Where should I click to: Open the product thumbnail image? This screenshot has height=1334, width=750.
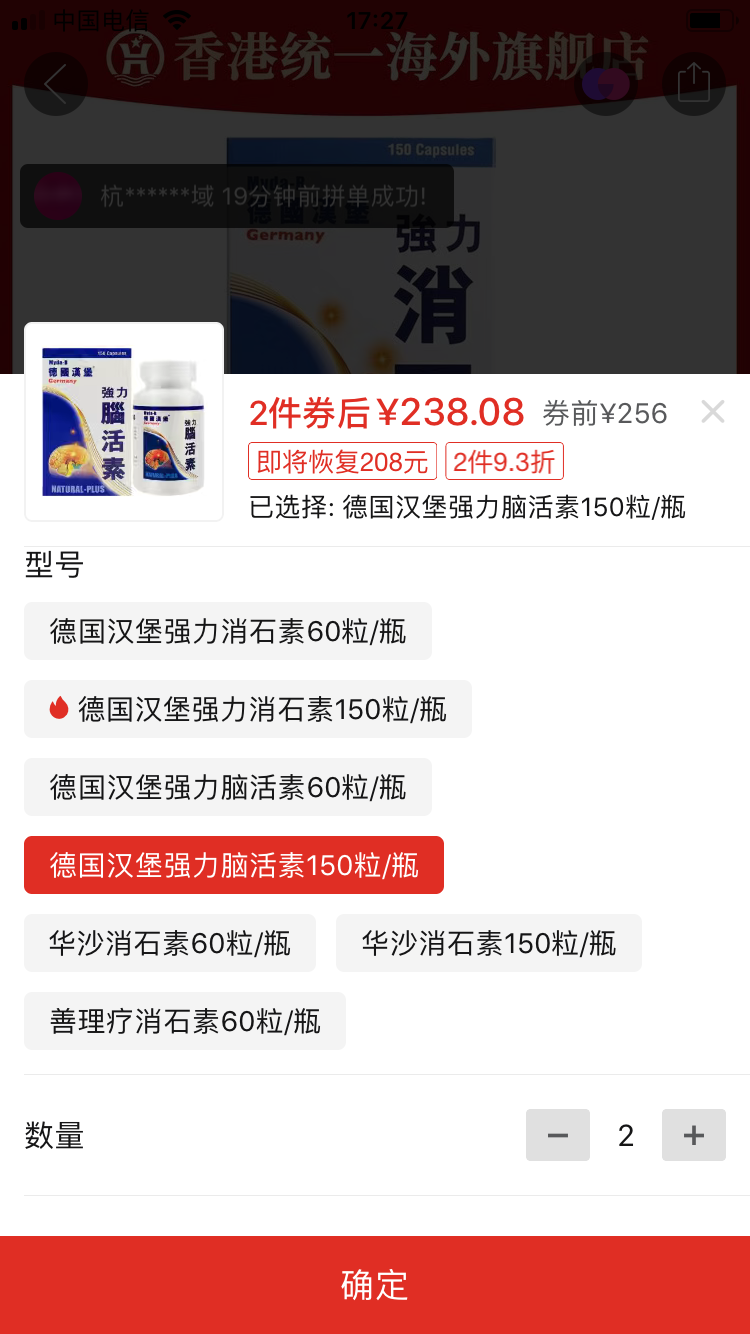point(124,422)
